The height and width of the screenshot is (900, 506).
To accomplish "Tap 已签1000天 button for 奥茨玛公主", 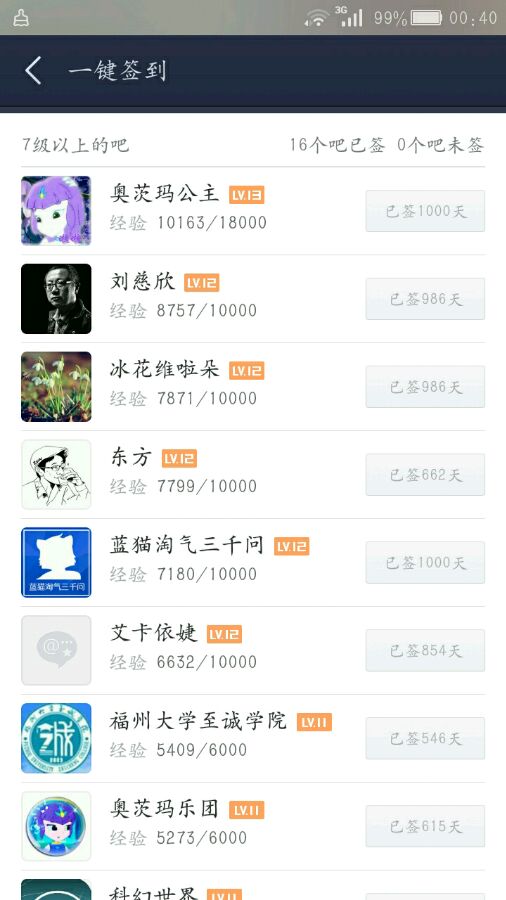I will [425, 211].
